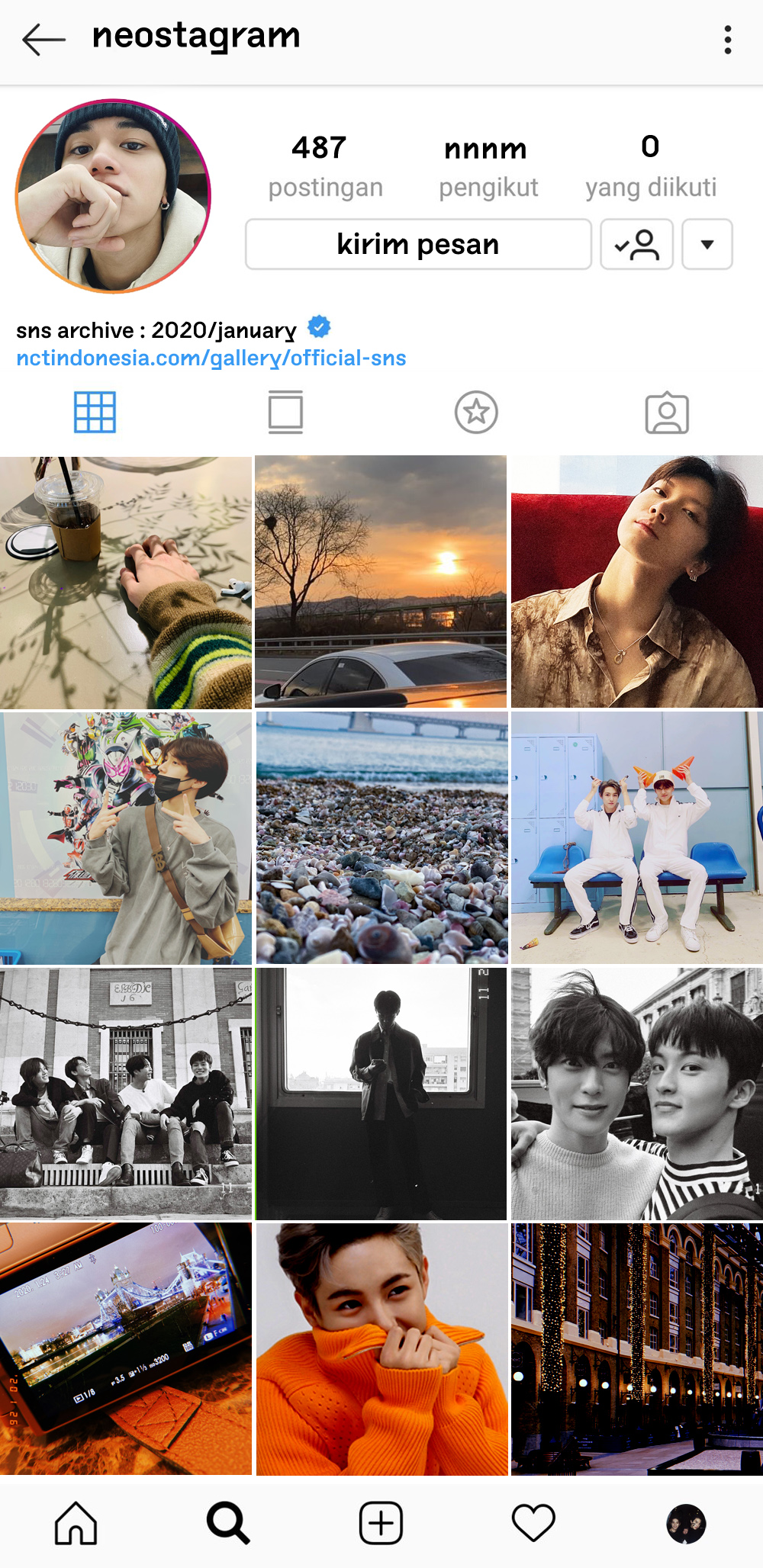Open the sunset and tree post

click(x=381, y=583)
